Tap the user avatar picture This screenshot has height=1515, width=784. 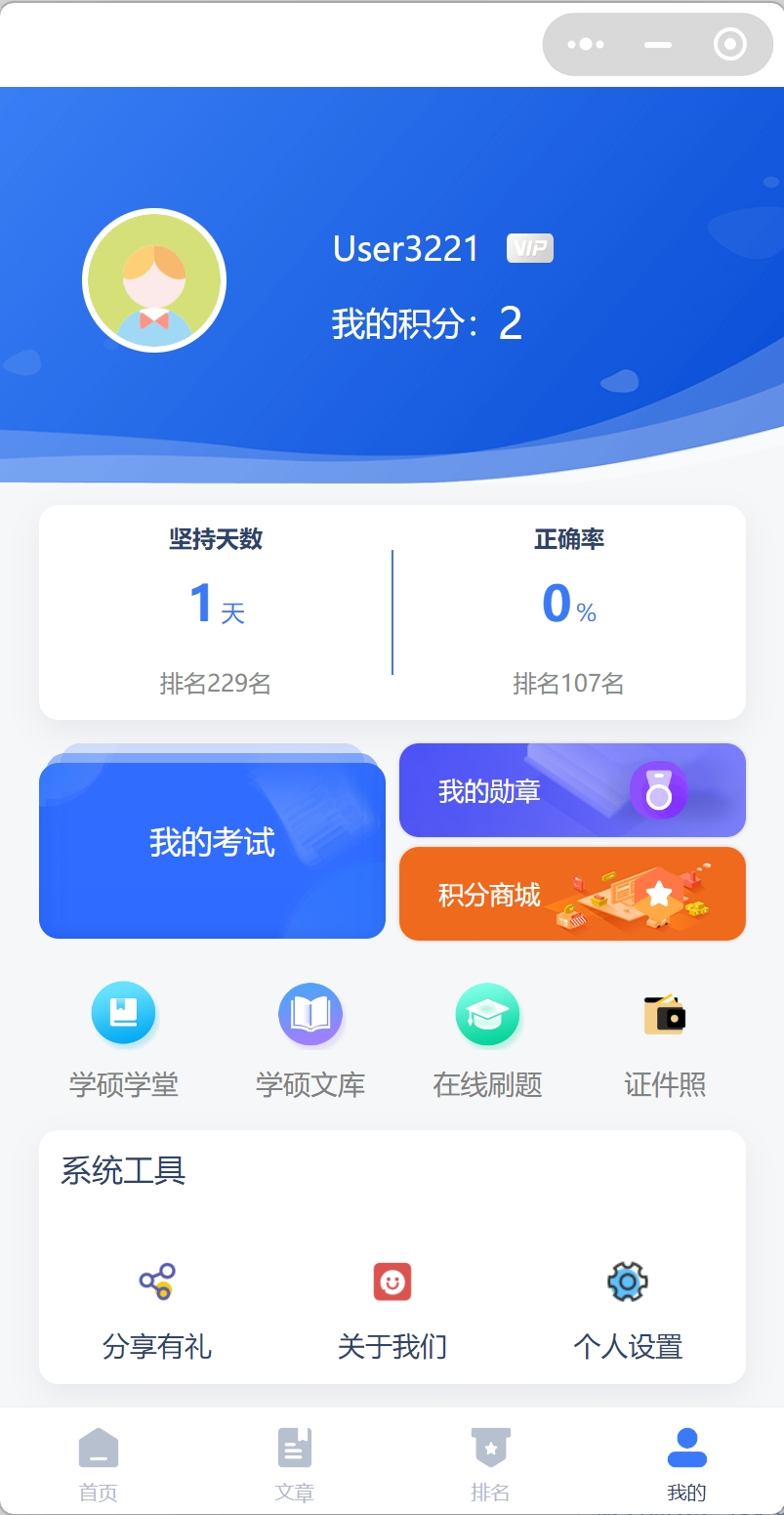[154, 281]
